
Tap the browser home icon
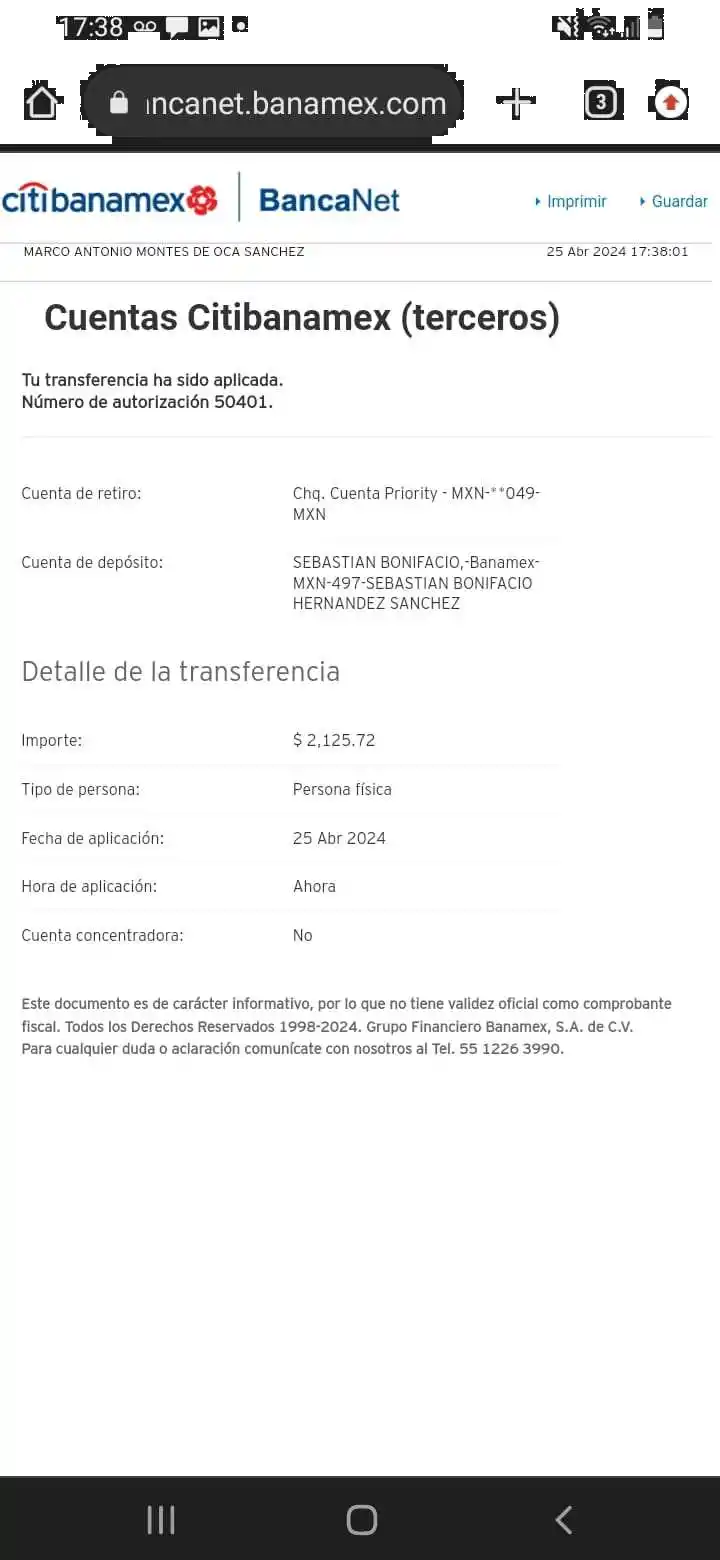[42, 102]
